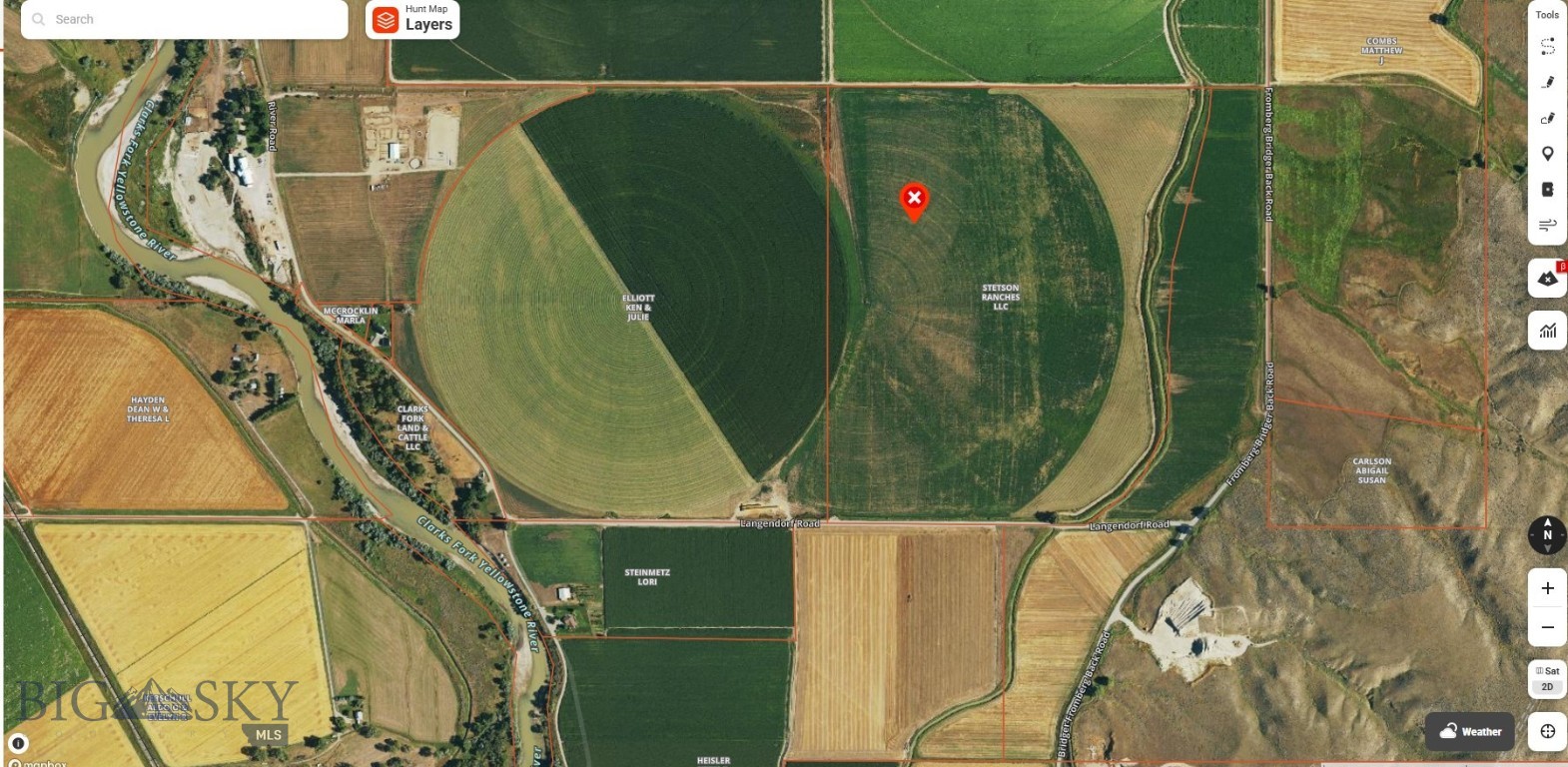
Task: Select the line drawing pencil tool
Action: (x=1547, y=82)
